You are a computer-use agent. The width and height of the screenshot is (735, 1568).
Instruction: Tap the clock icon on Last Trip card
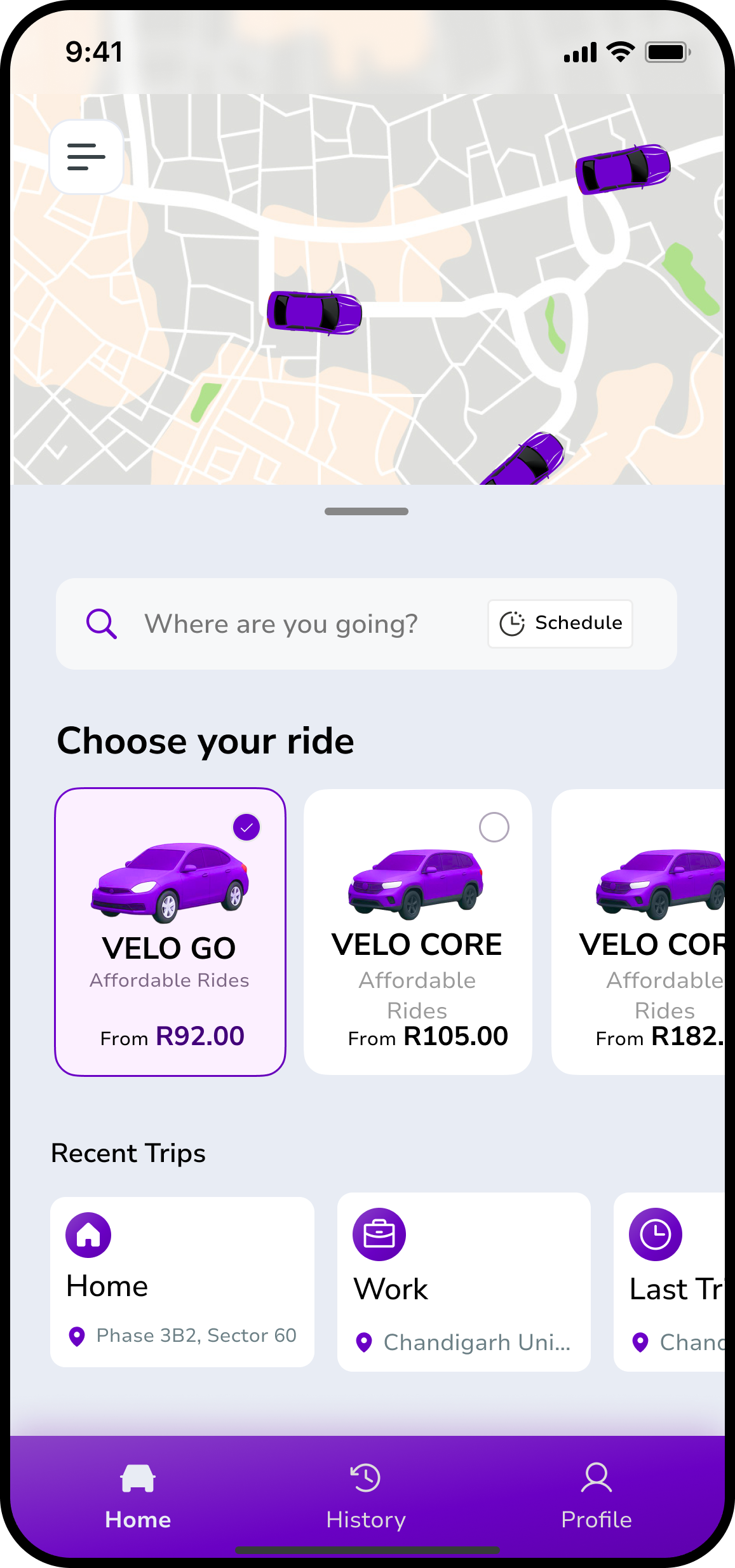[655, 1233]
